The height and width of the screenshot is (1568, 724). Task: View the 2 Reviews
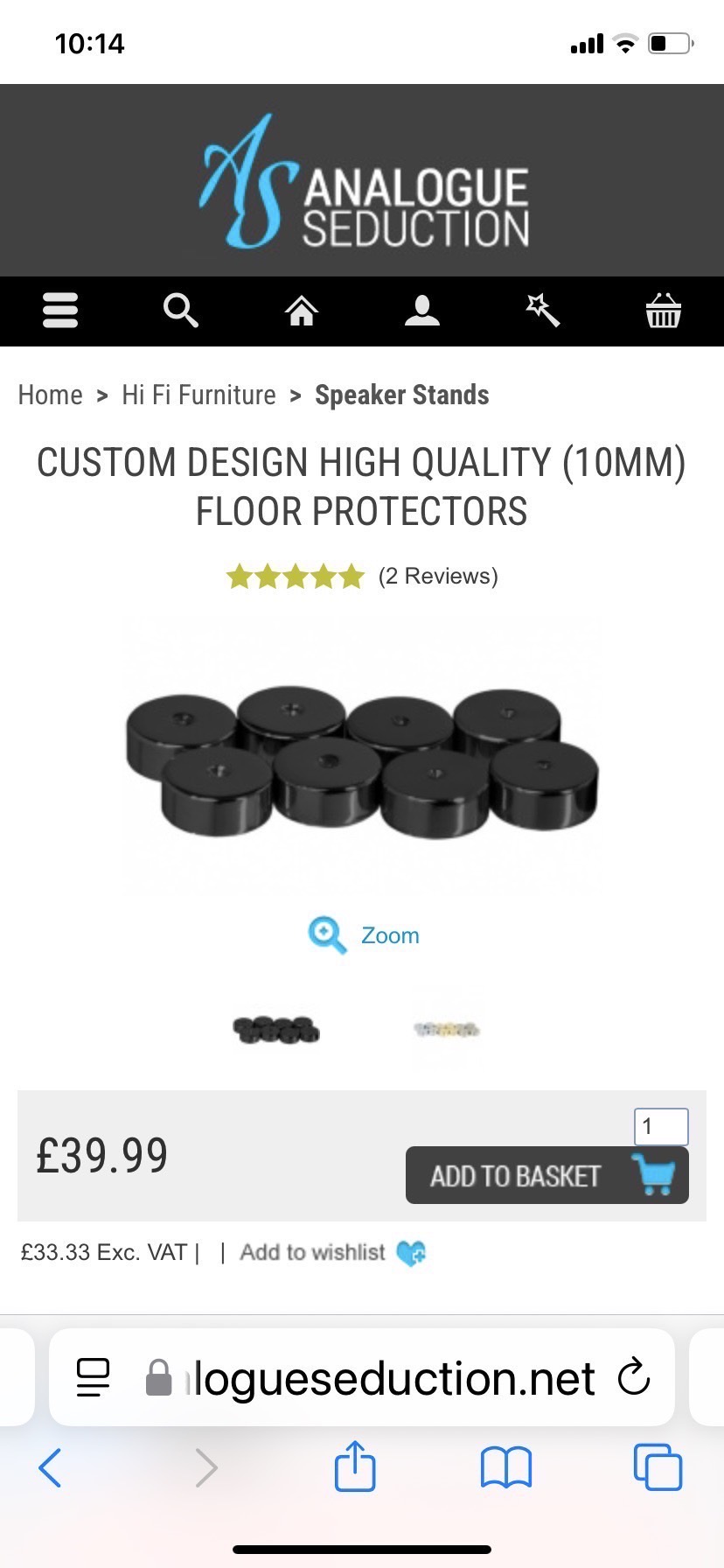pos(437,577)
